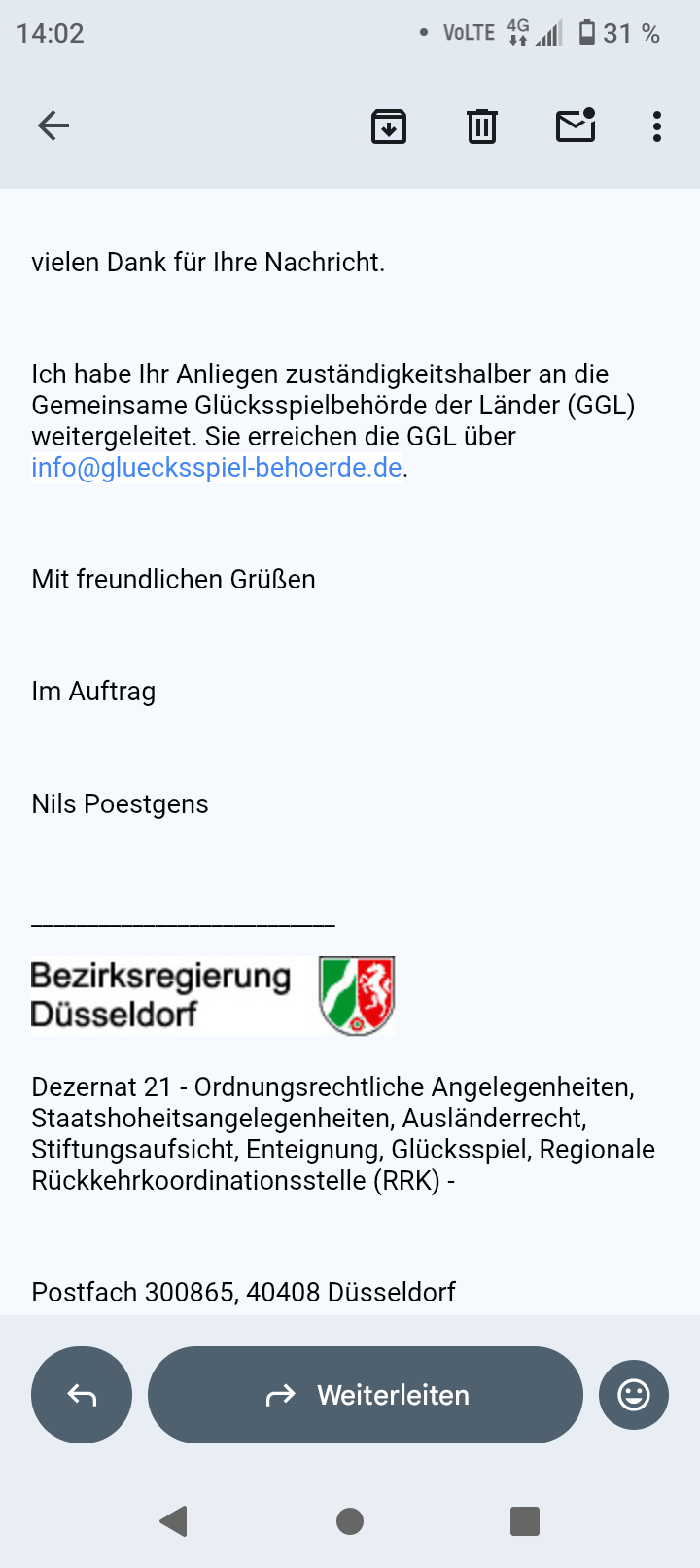Go to the home screen
The width and height of the screenshot is (700, 1568).
point(350,1520)
